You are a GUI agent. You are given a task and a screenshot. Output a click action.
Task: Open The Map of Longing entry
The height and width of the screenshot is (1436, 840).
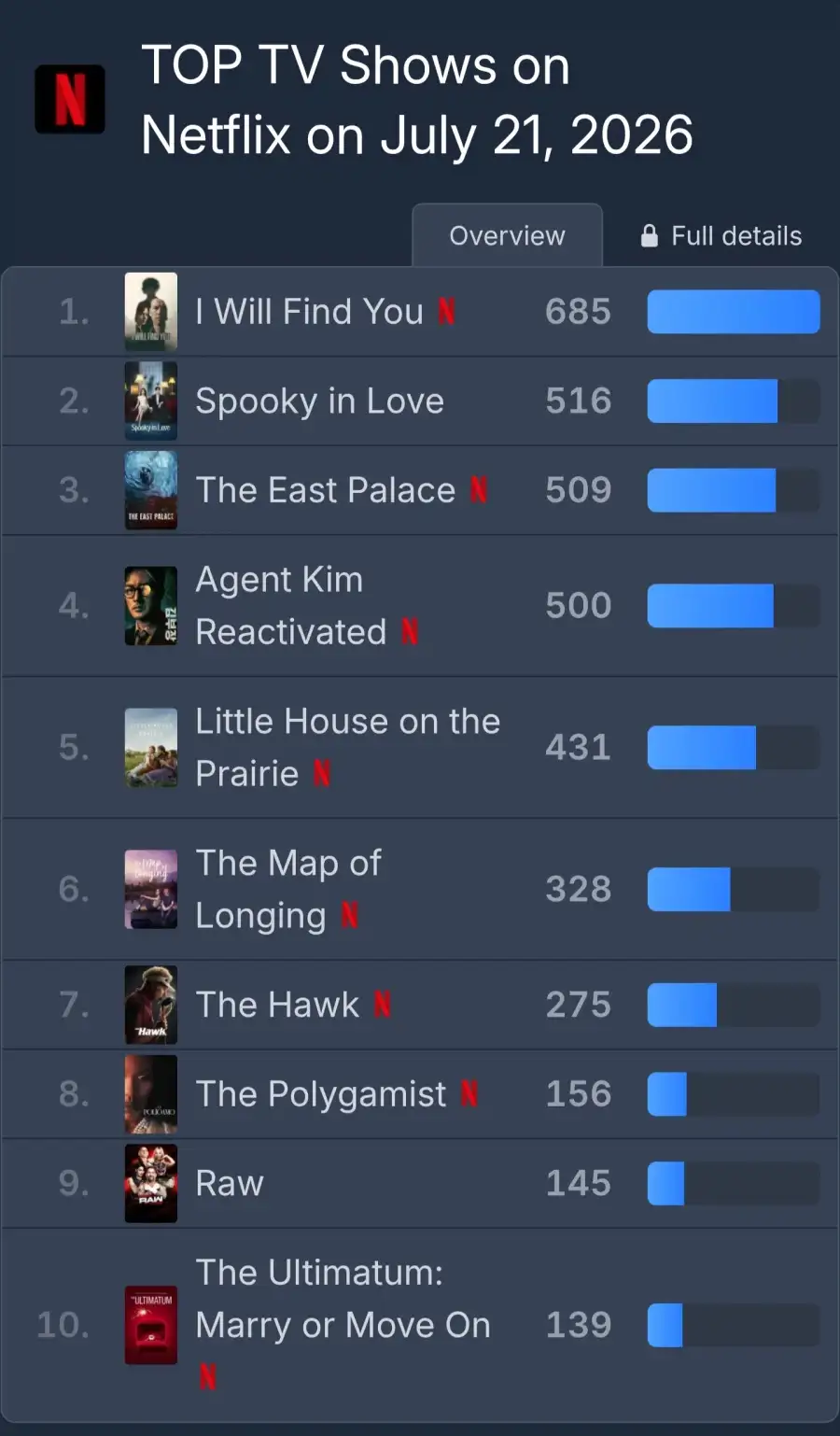pos(420,890)
